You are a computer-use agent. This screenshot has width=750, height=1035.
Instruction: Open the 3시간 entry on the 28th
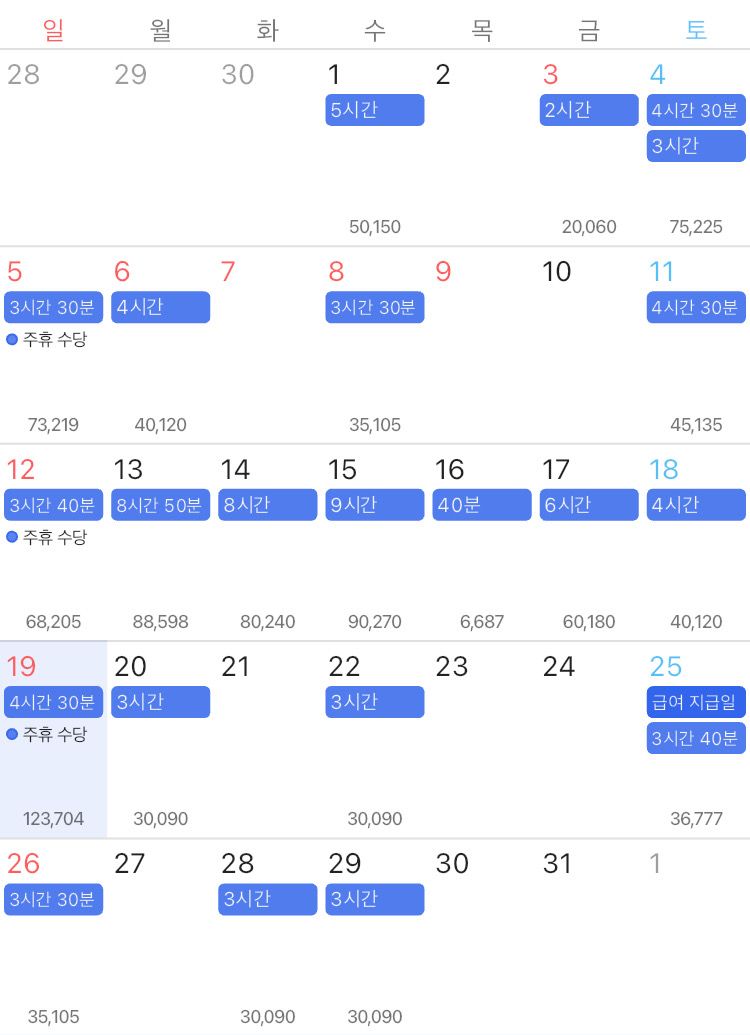tap(268, 899)
